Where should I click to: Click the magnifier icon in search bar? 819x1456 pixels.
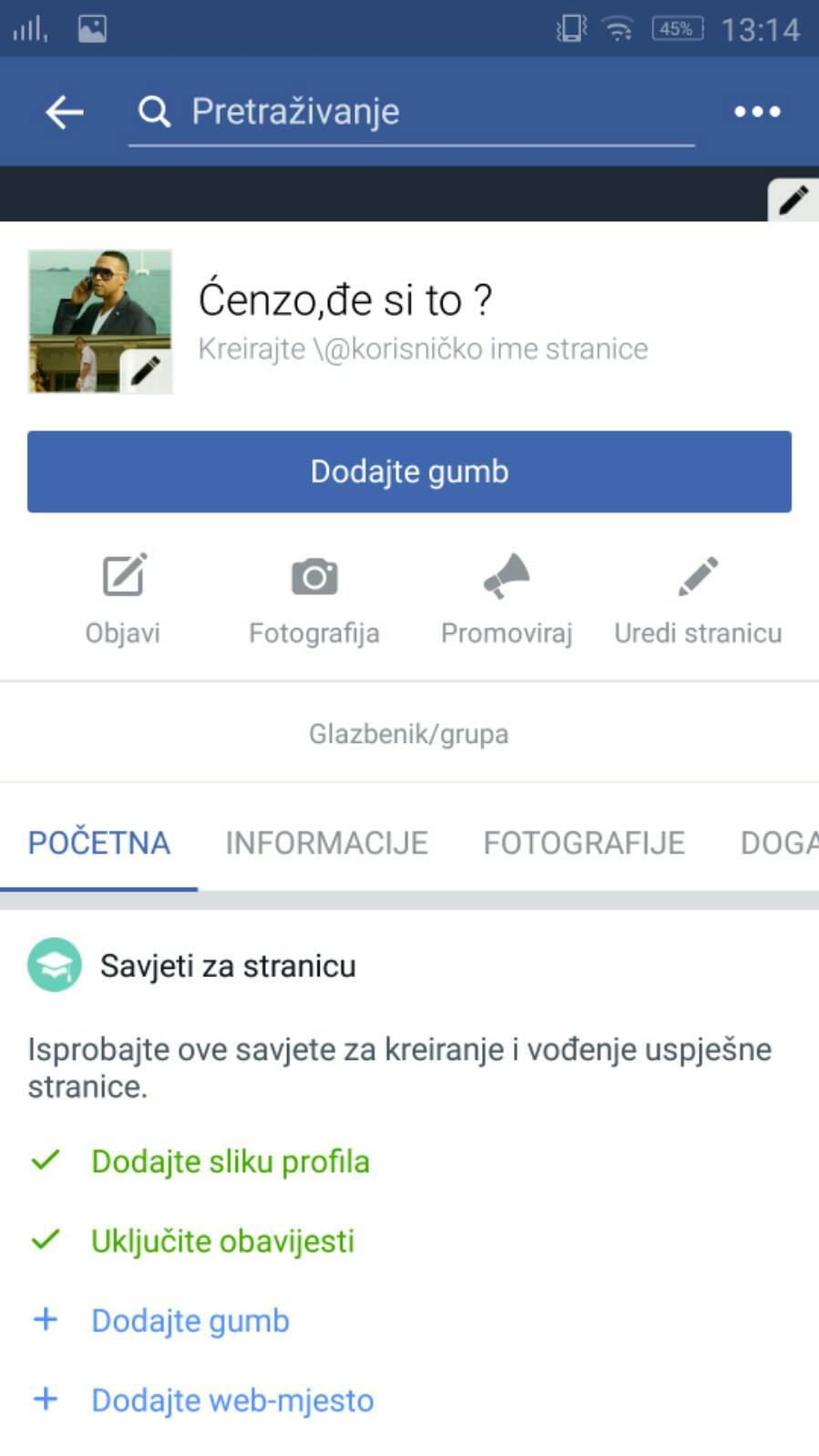(153, 111)
